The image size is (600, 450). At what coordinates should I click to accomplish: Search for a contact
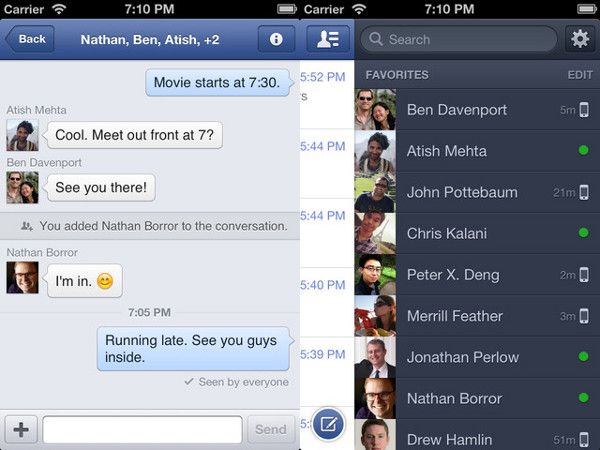click(458, 40)
